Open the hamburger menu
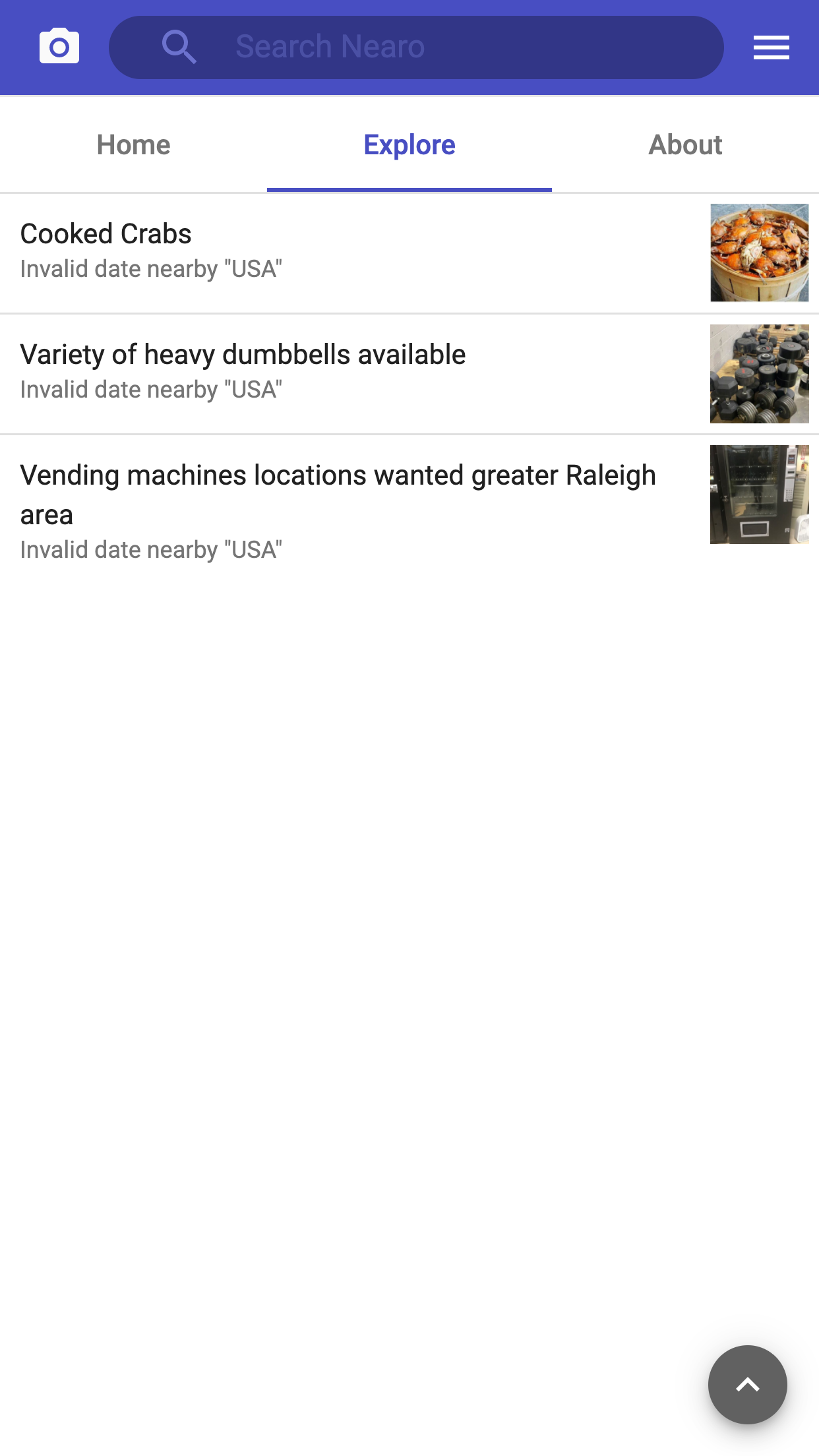 (x=771, y=47)
